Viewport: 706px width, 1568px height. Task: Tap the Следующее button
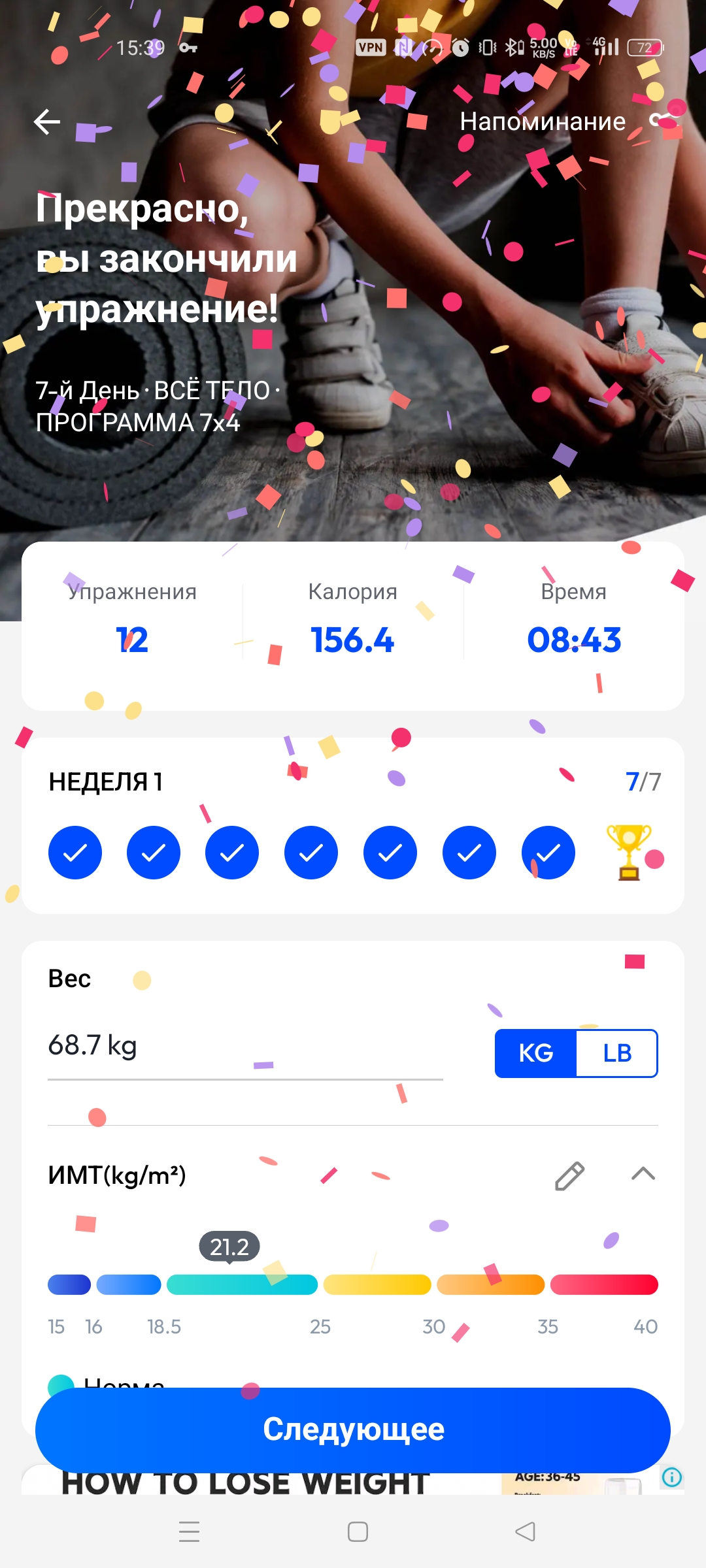point(353,1429)
